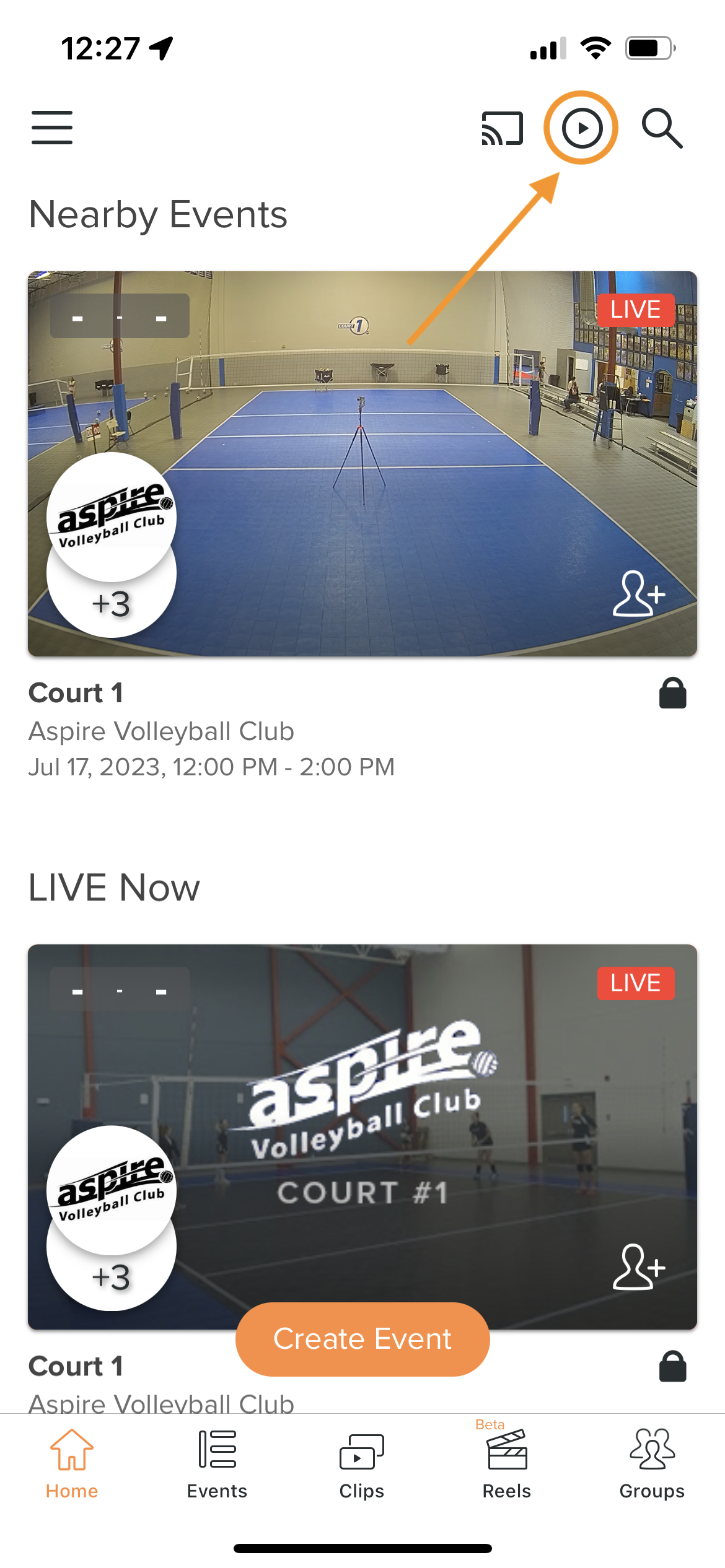Open the hamburger menu
The height and width of the screenshot is (1568, 725).
pos(52,128)
